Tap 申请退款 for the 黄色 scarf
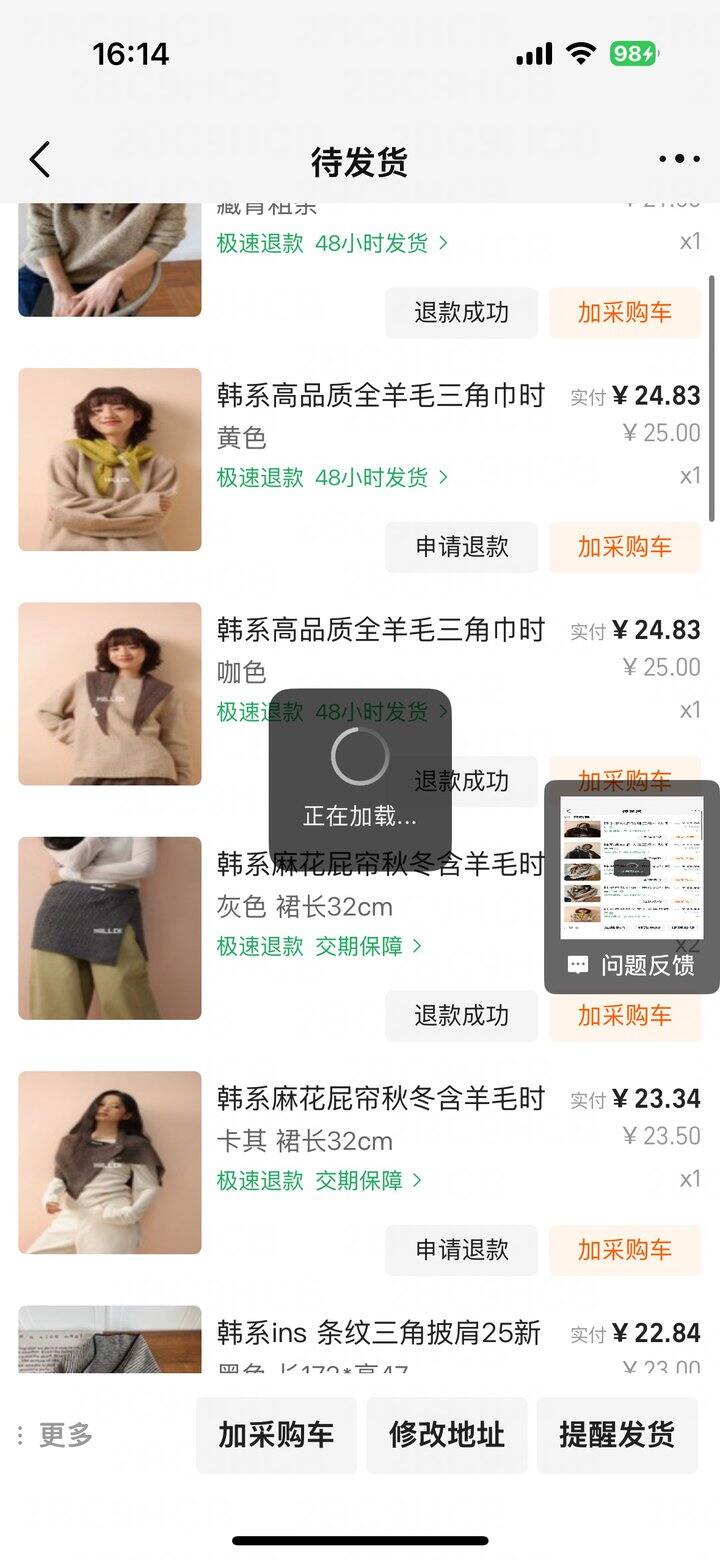Screen dimensions: 720x1560 [461, 547]
